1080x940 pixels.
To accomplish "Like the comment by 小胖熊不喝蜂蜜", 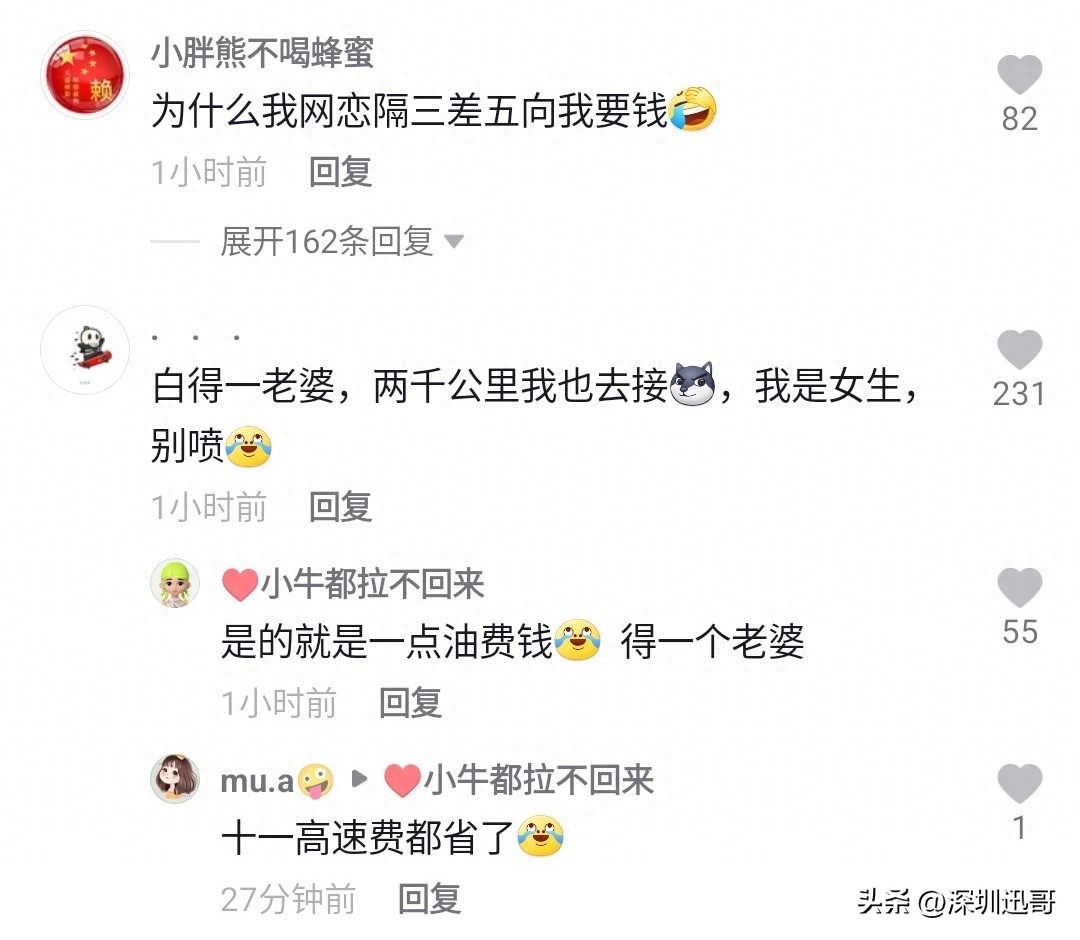I will [x=1019, y=76].
